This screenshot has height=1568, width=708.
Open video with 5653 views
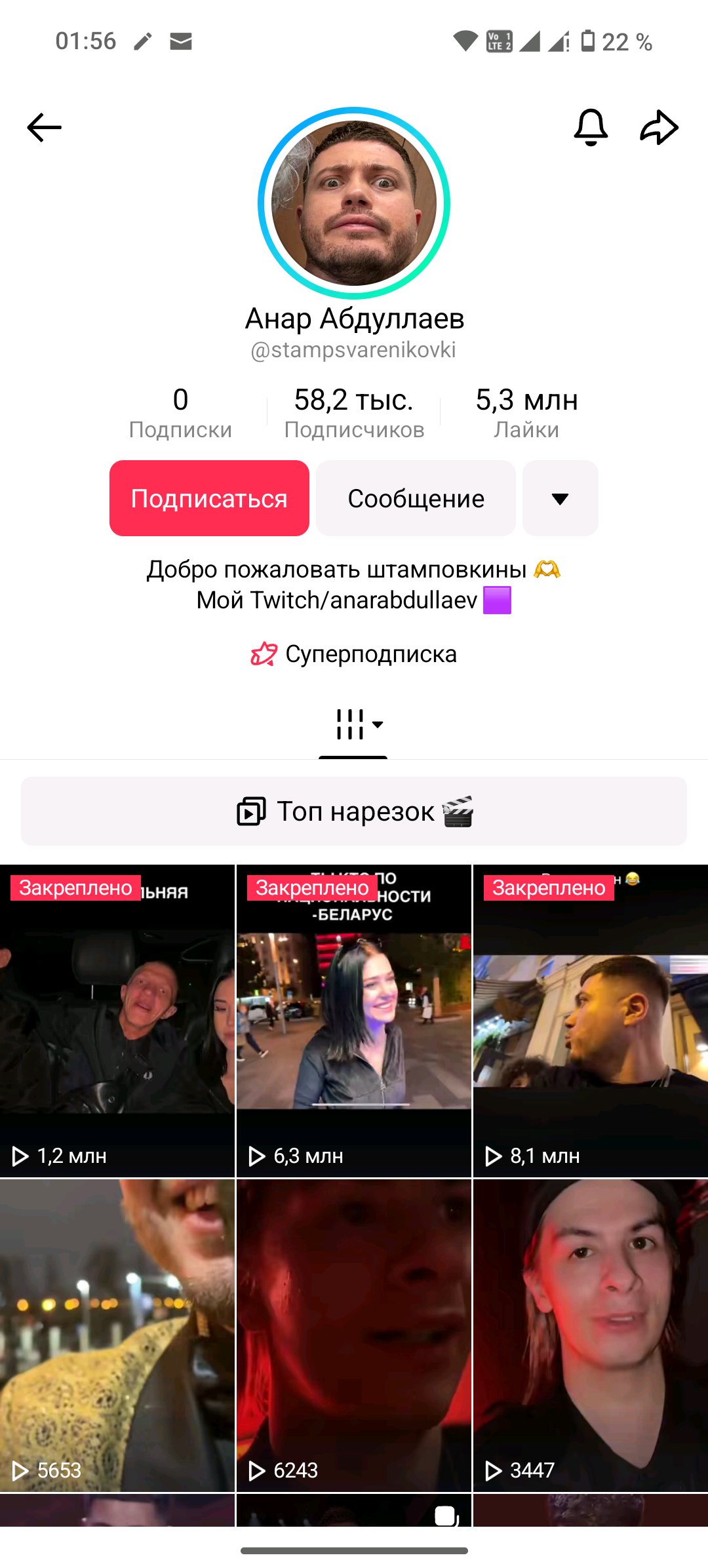click(117, 1335)
